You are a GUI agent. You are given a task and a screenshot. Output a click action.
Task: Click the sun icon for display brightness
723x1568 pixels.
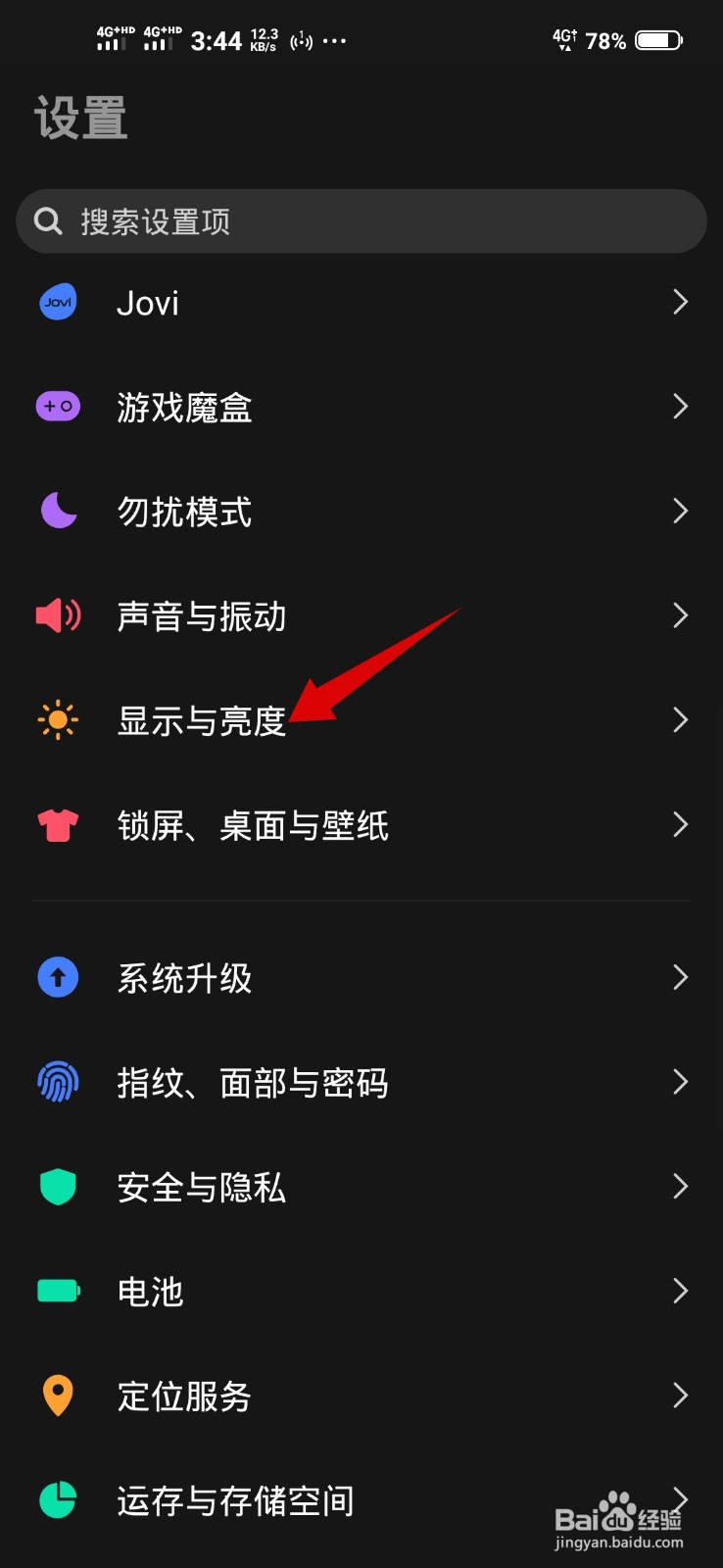pyautogui.click(x=58, y=720)
